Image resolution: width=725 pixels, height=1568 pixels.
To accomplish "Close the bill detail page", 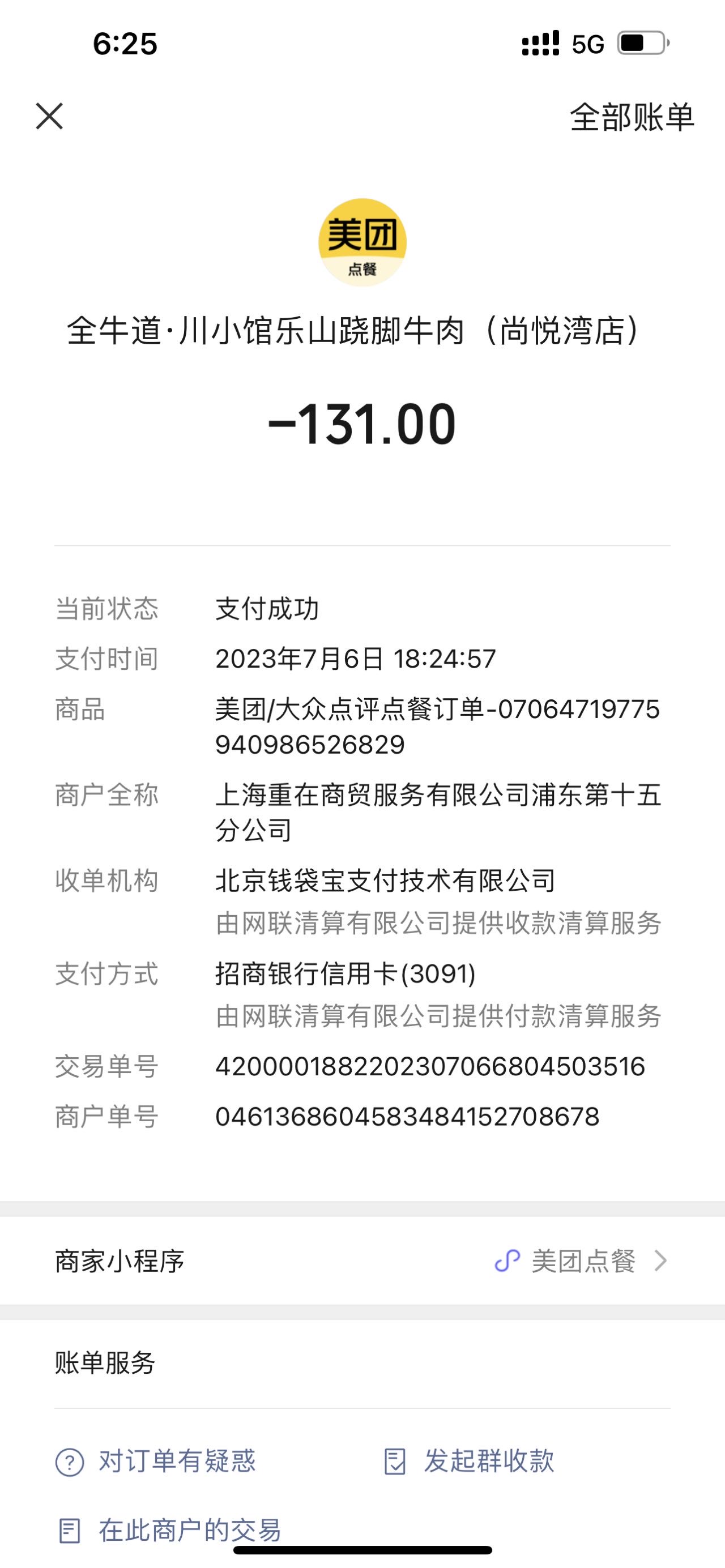I will [49, 116].
